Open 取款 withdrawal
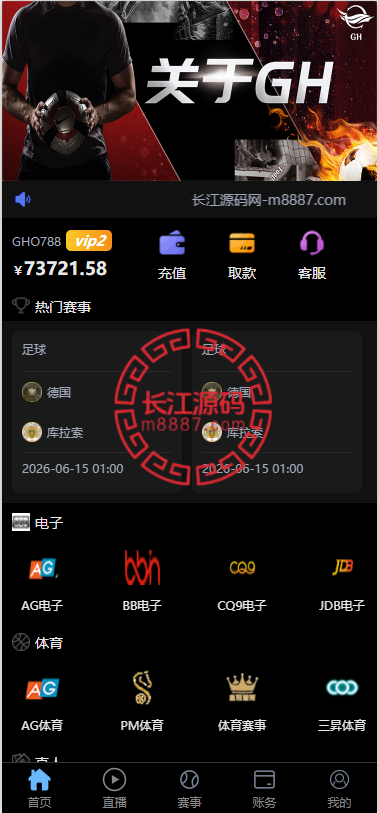 [x=242, y=255]
